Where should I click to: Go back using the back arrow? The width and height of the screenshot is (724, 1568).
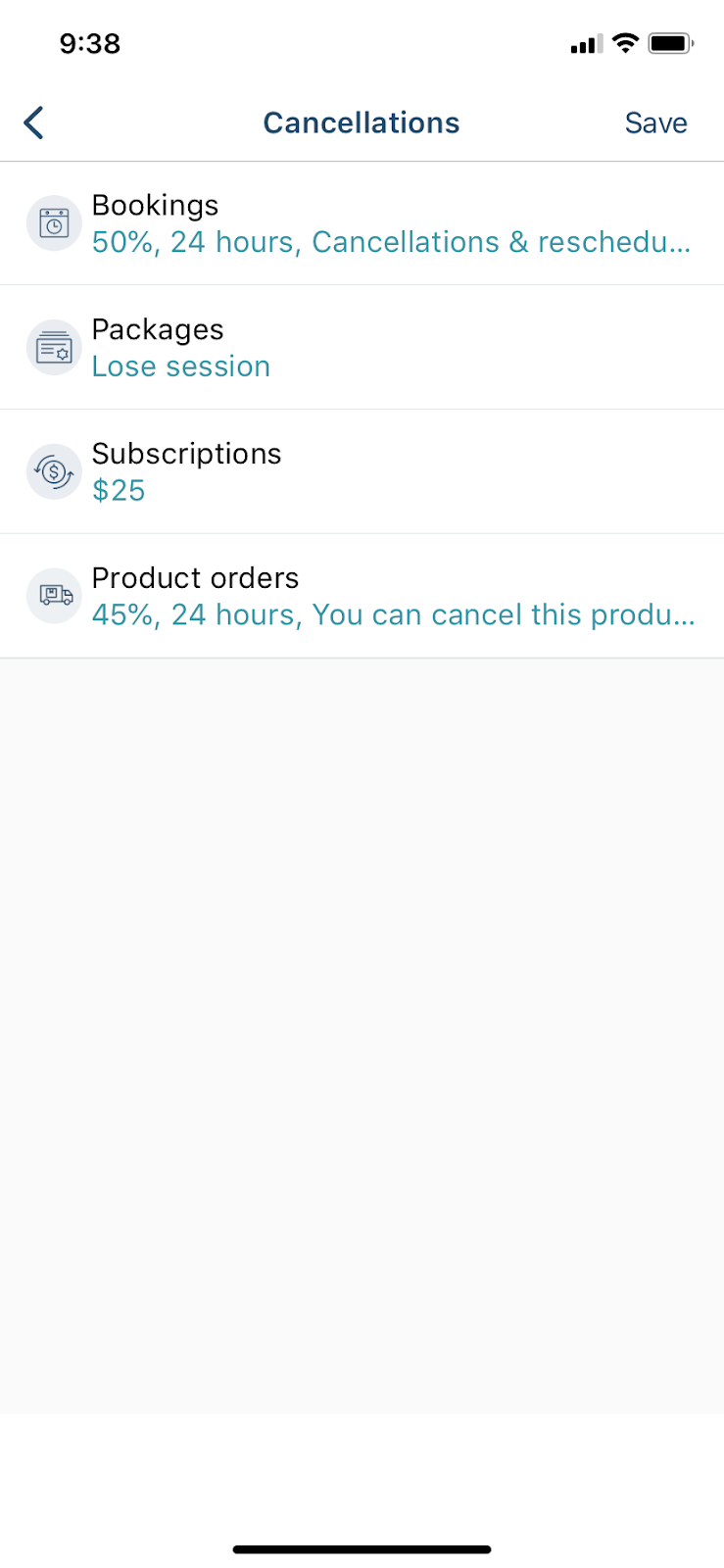33,123
